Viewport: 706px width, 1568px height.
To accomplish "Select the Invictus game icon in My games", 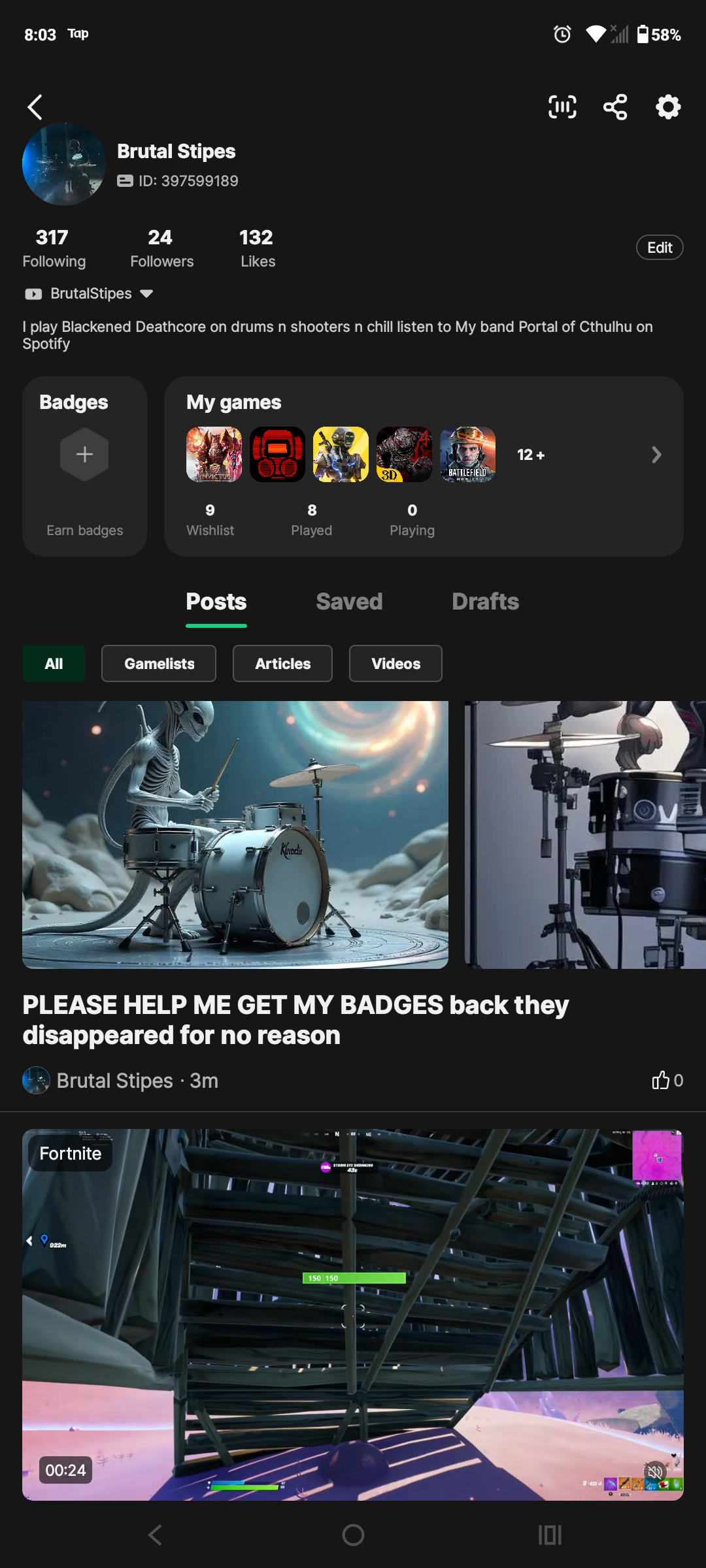I will [214, 454].
